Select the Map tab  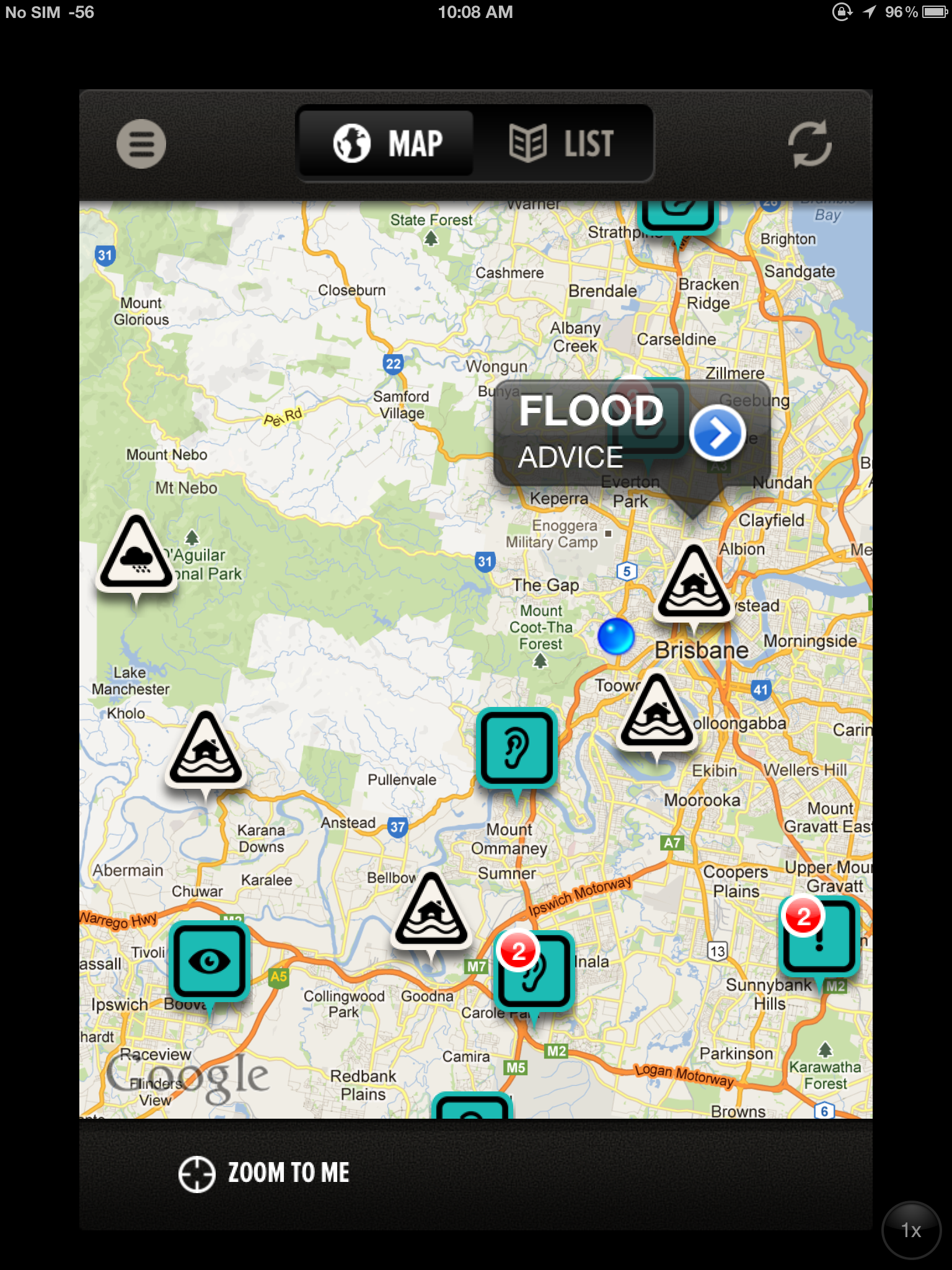(x=387, y=144)
